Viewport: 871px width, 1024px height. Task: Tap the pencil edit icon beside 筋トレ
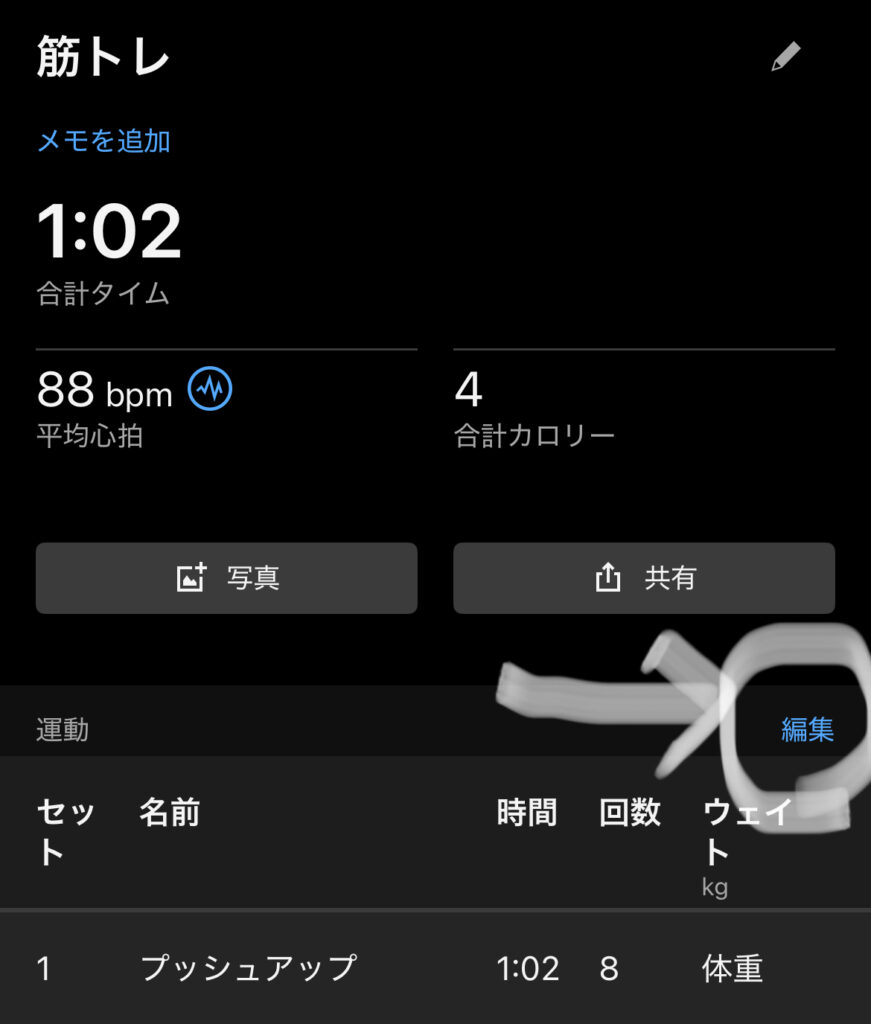pos(785,58)
